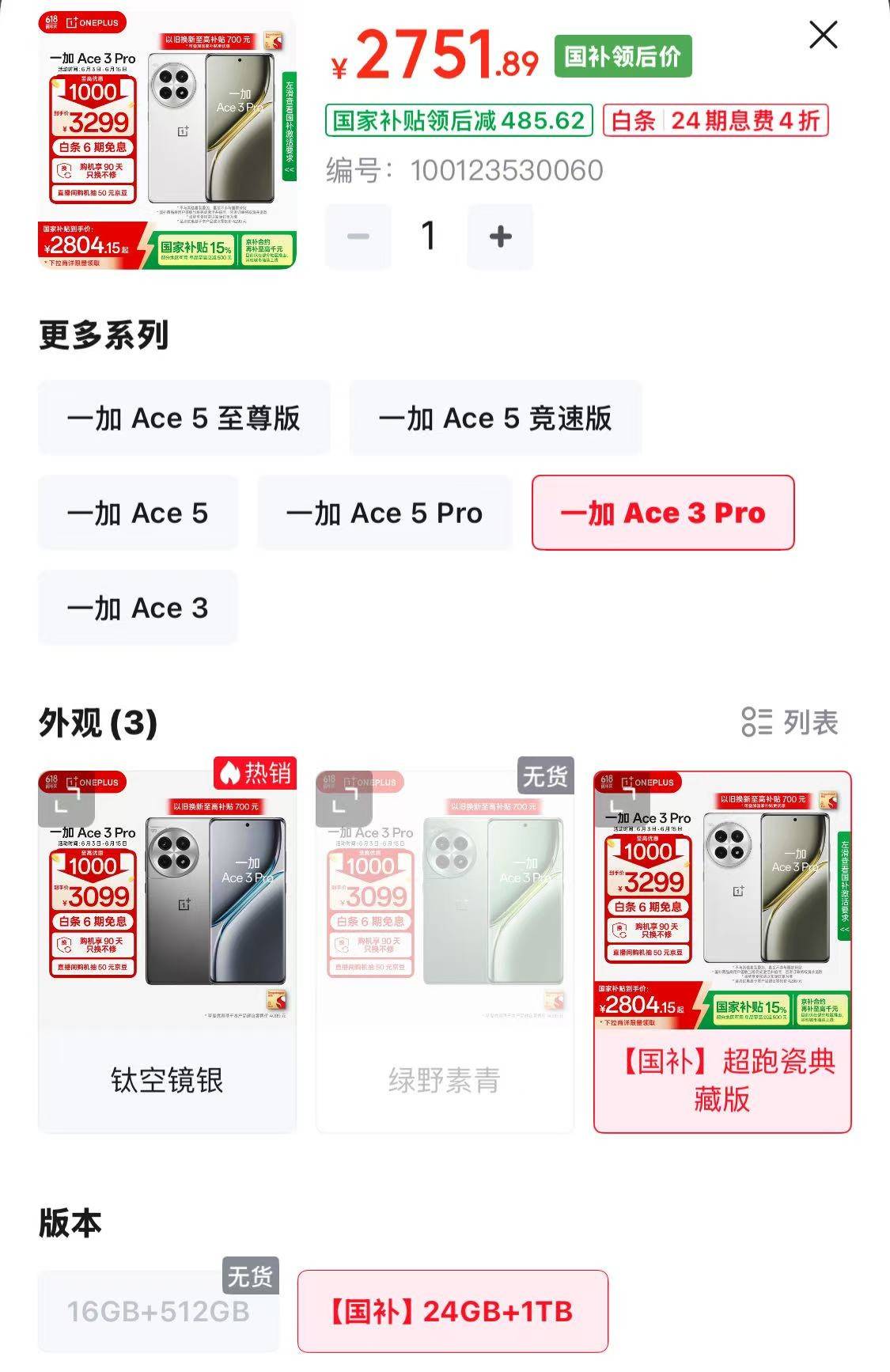Select the 16GB+512GB version

(x=158, y=1311)
